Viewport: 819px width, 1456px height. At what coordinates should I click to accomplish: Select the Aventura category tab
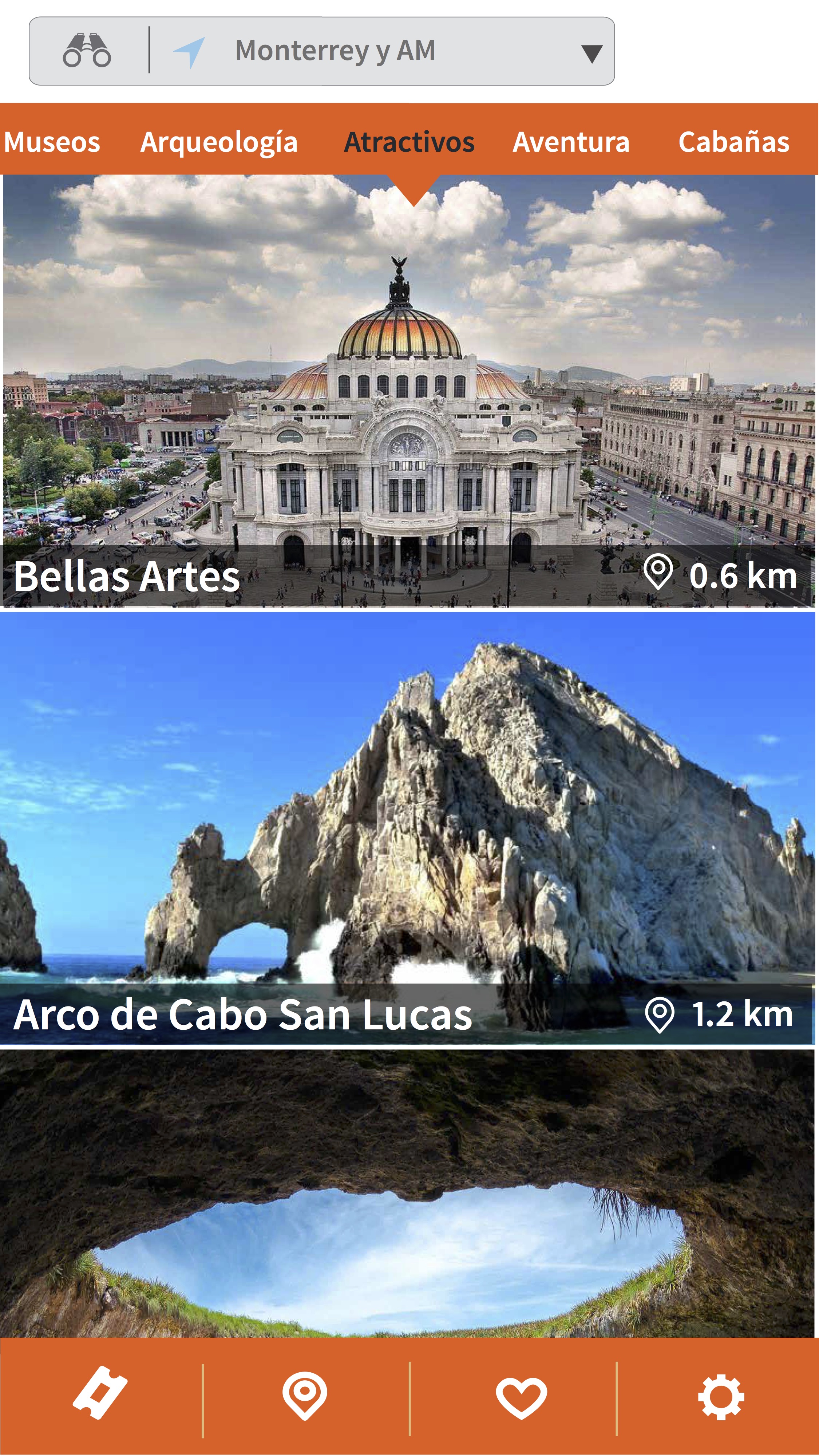[x=571, y=142]
